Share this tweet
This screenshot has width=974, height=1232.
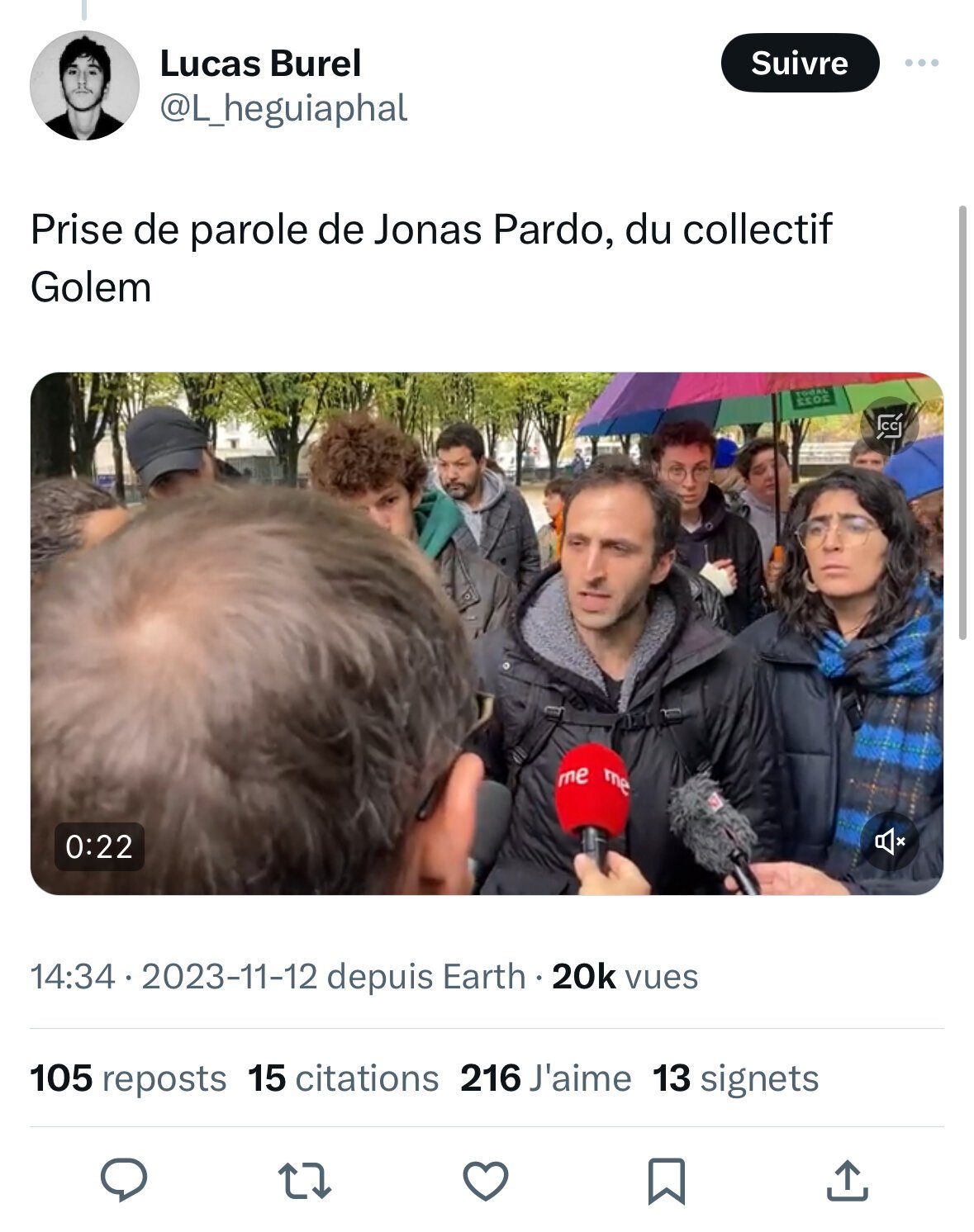tap(847, 1180)
